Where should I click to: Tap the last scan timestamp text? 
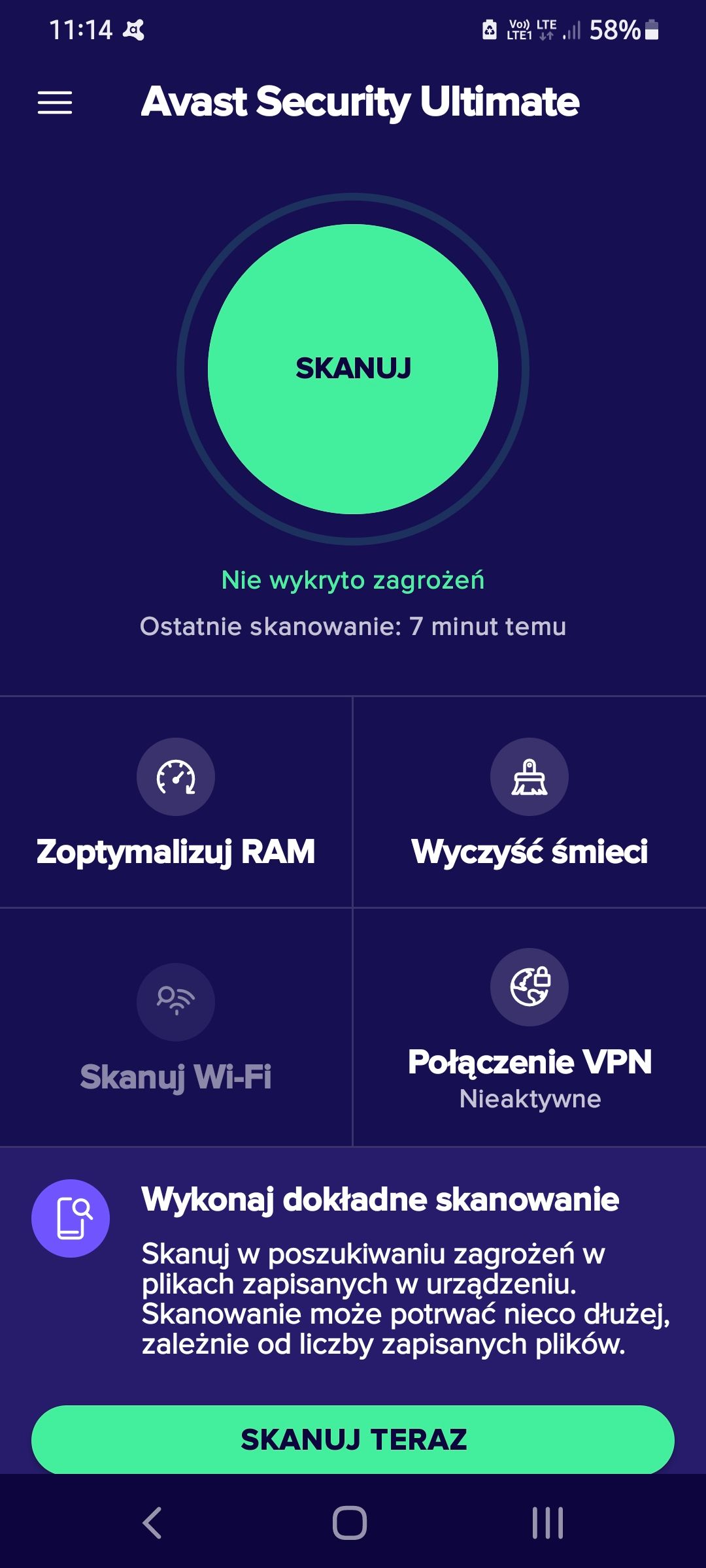point(353,626)
